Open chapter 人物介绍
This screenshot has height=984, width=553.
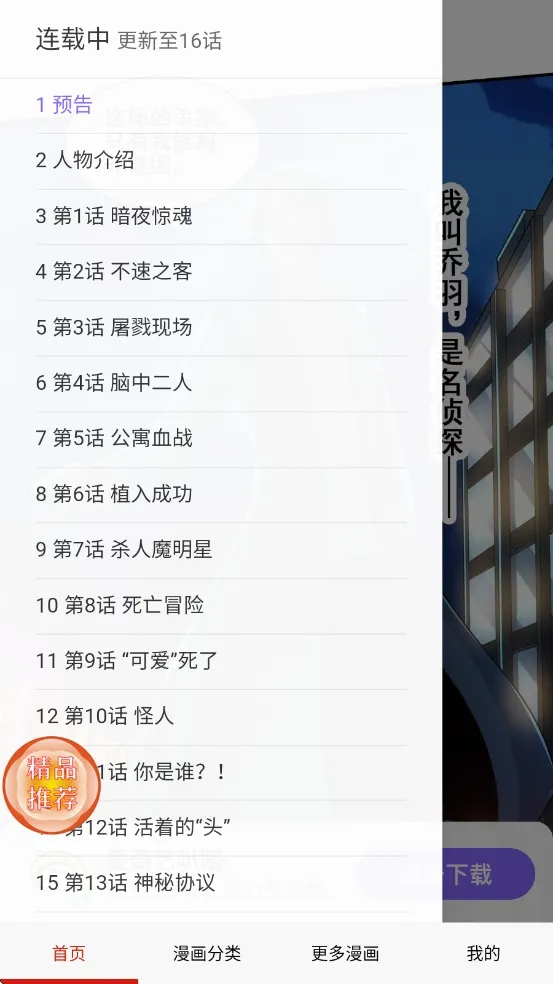pyautogui.click(x=221, y=161)
